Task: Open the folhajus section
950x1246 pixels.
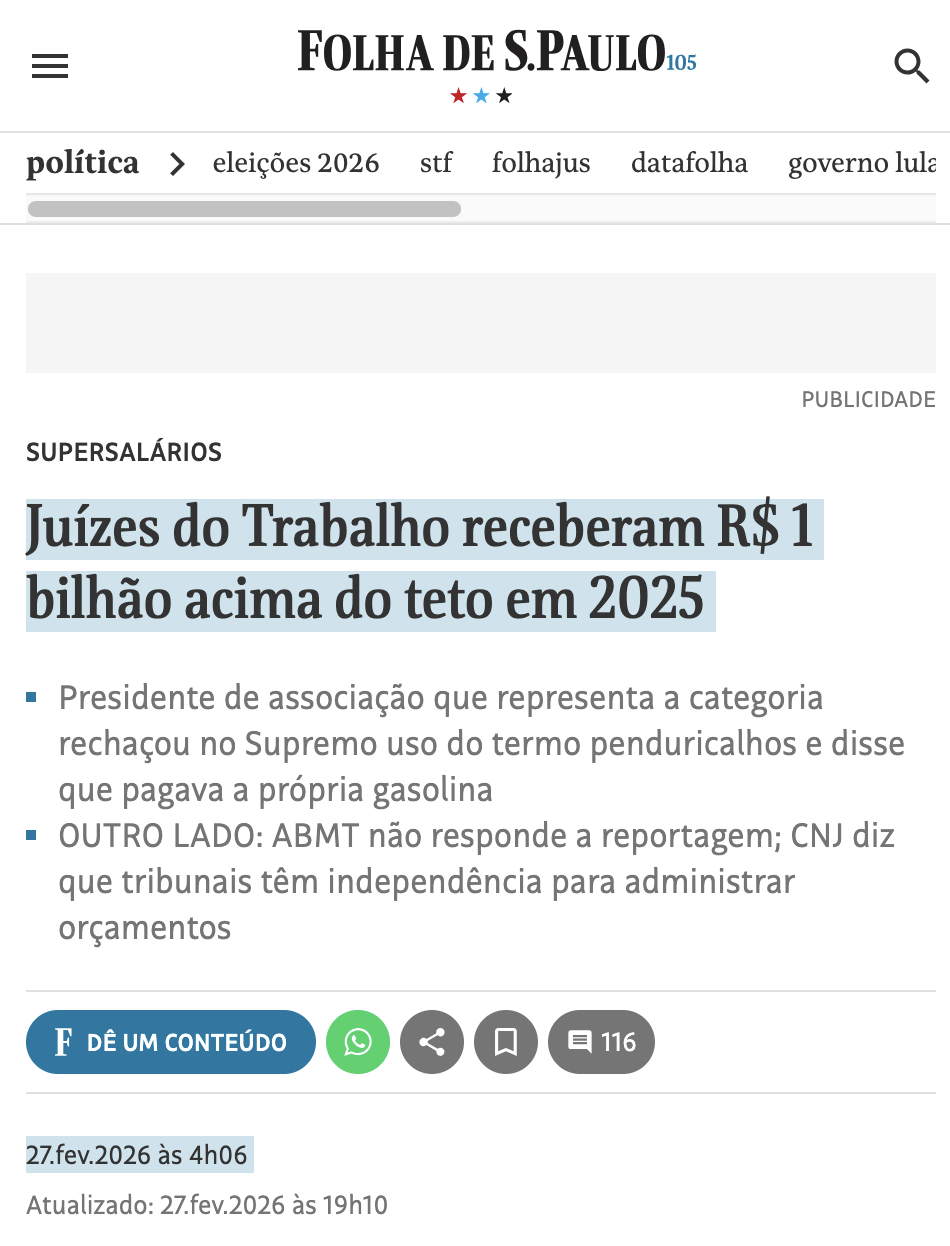Action: 541,163
